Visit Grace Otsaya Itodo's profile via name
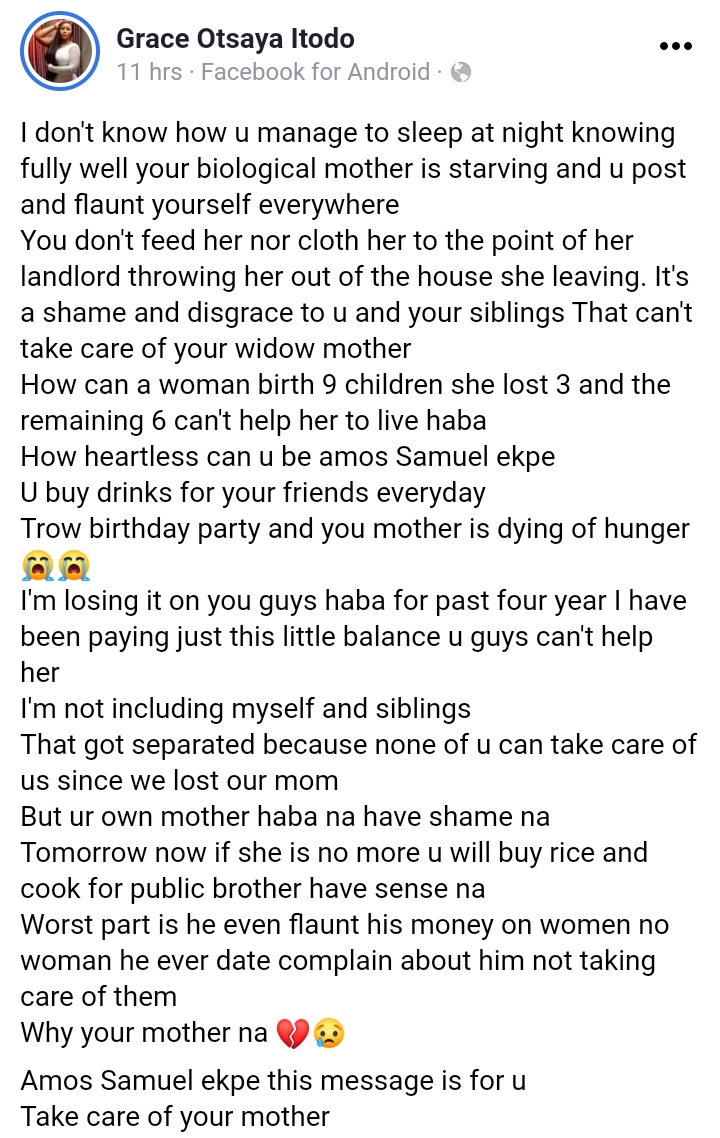The image size is (720, 1138). click(x=235, y=39)
